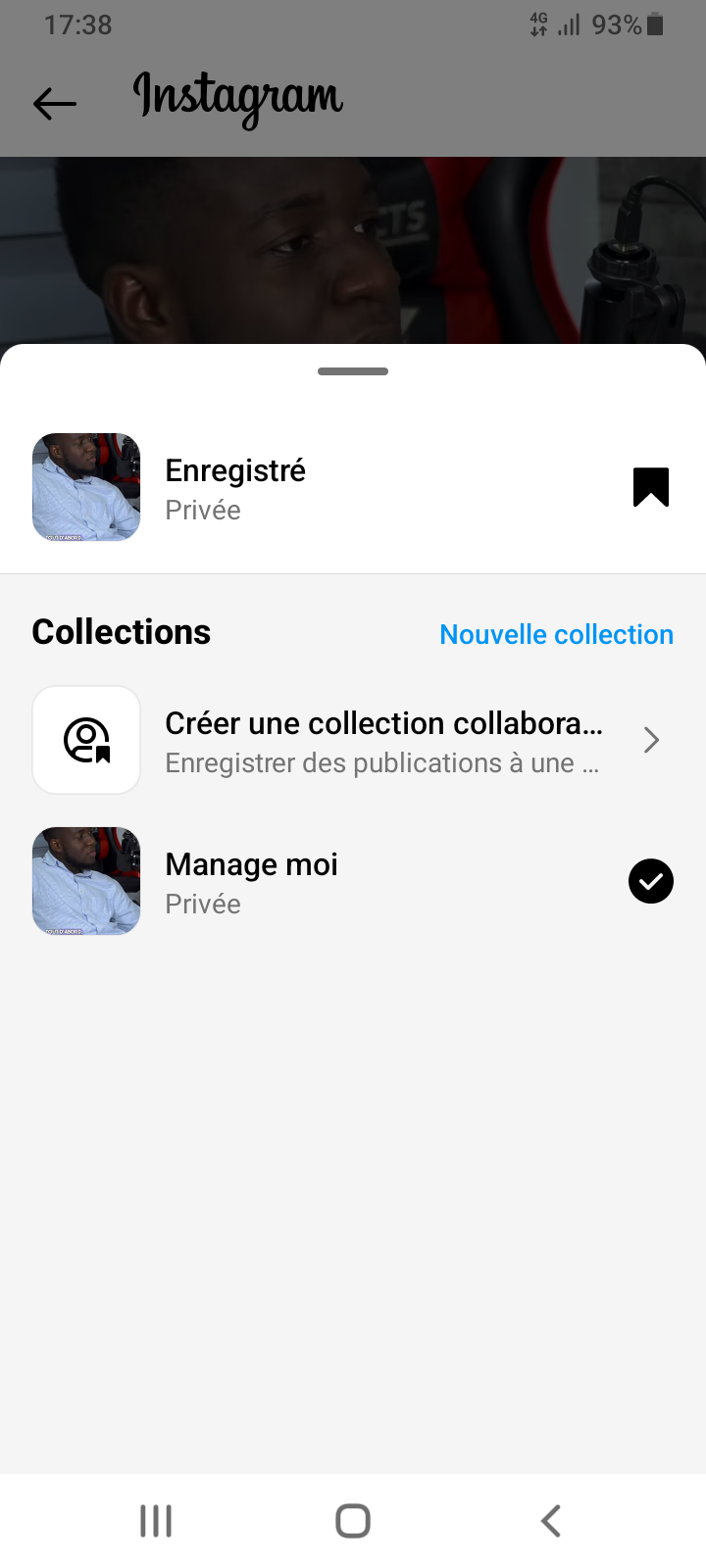
Task: Tap Nouvelle collection link
Action: 556,634
